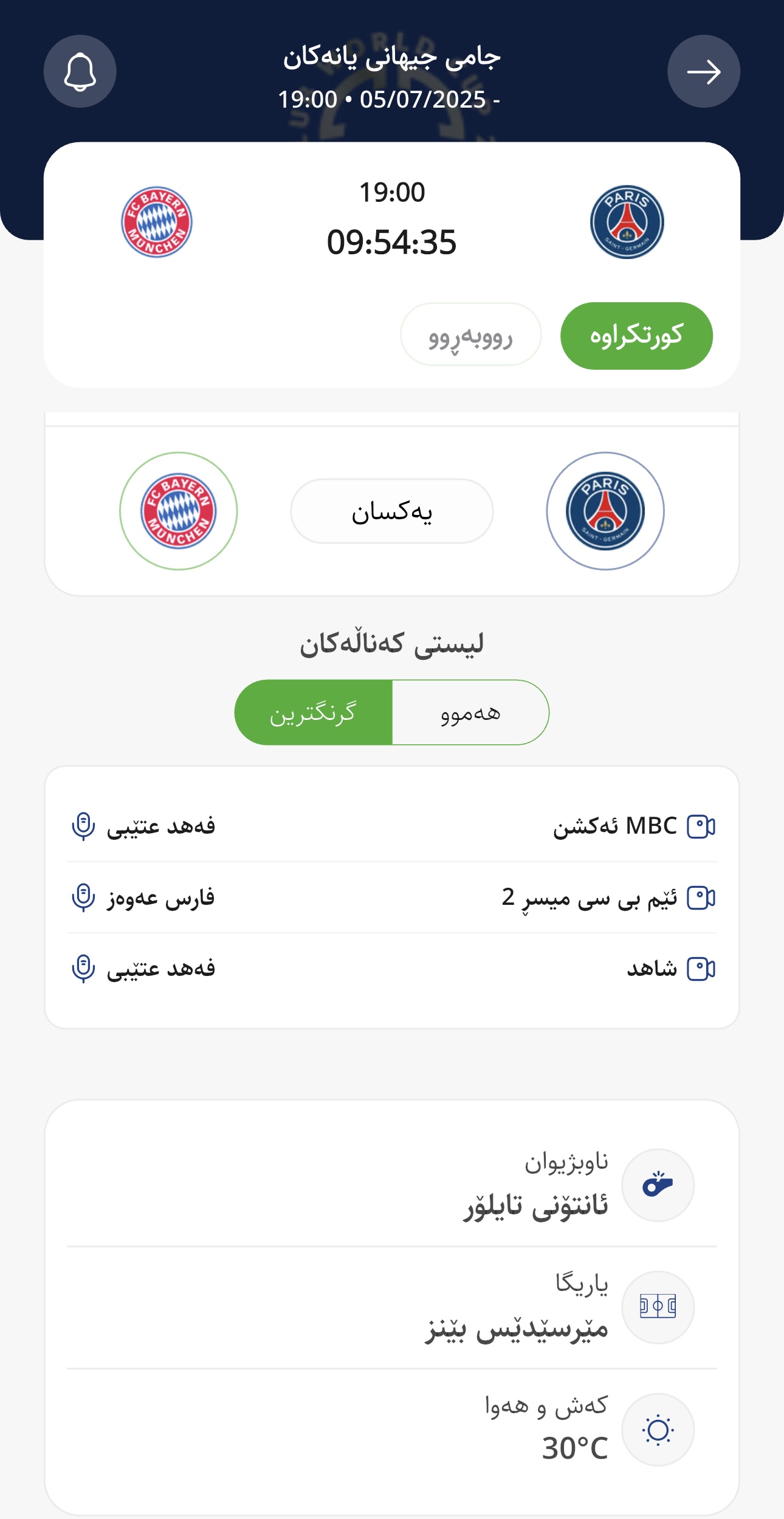Screen dimensions: 784x1519
Task: Open the MBC ئەکشن channel row
Action: point(392,826)
